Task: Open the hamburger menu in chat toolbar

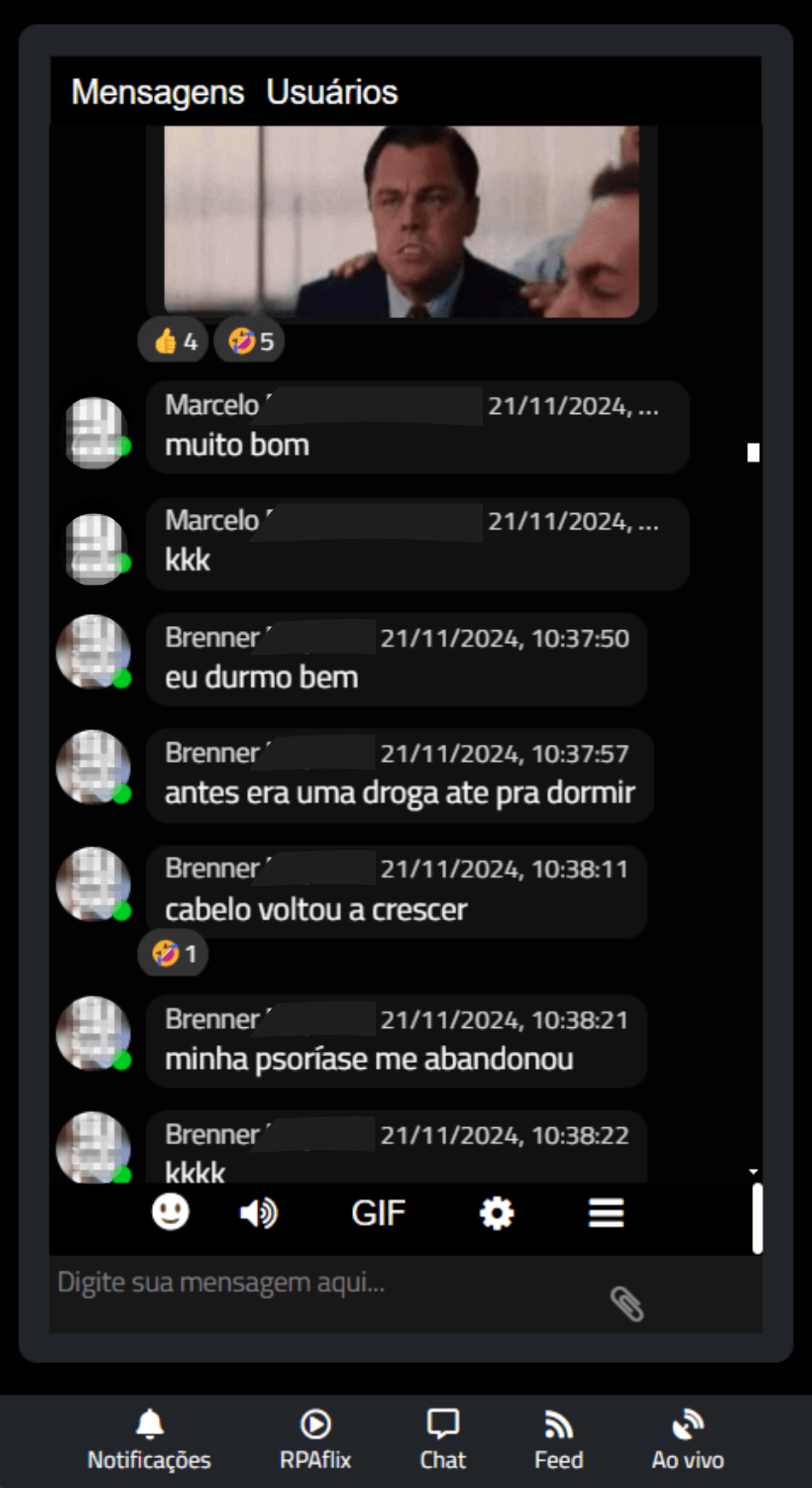Action: (606, 1213)
